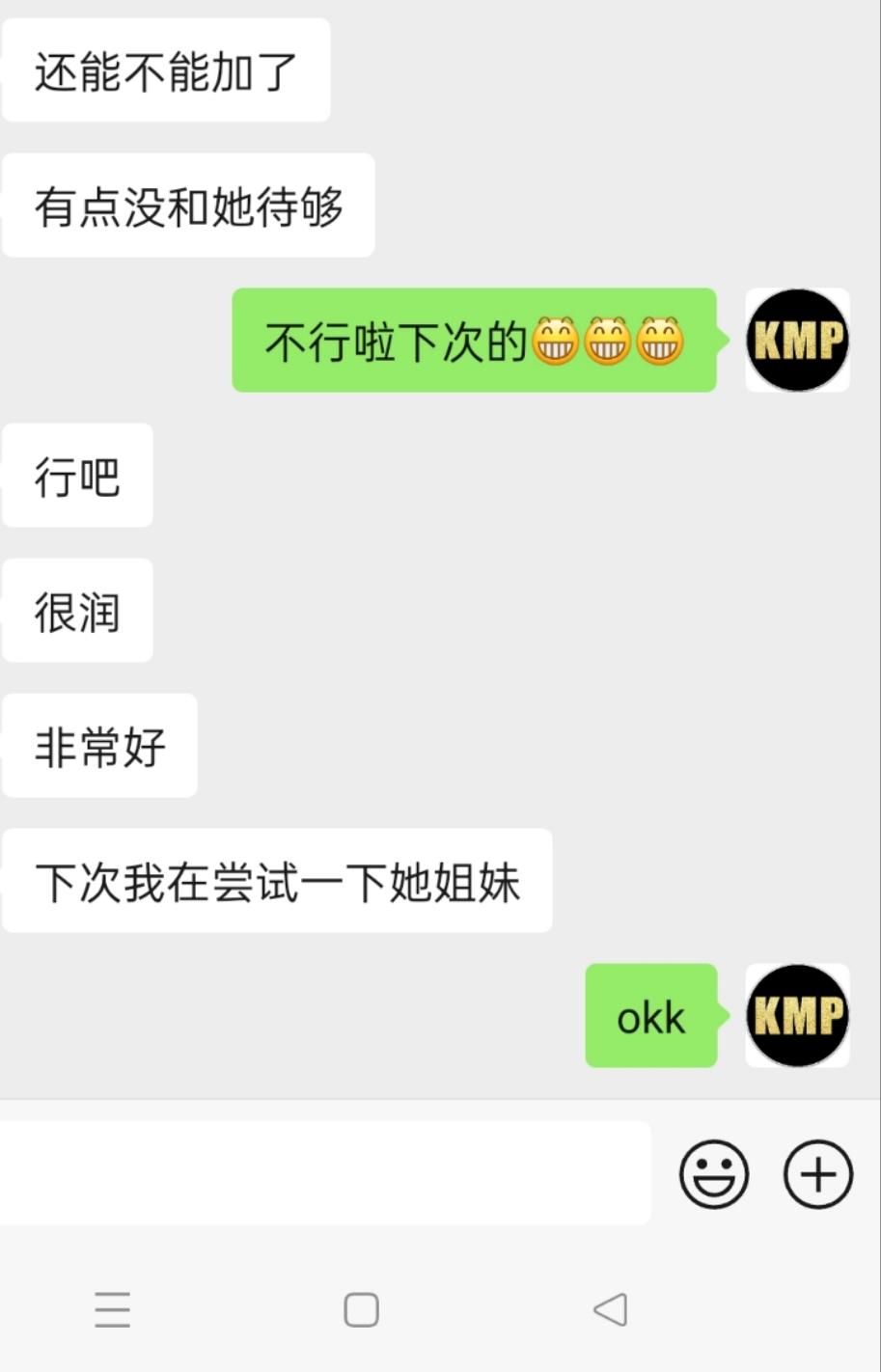Open the plus attachments menu
The height and width of the screenshot is (1372, 881).
point(818,1174)
